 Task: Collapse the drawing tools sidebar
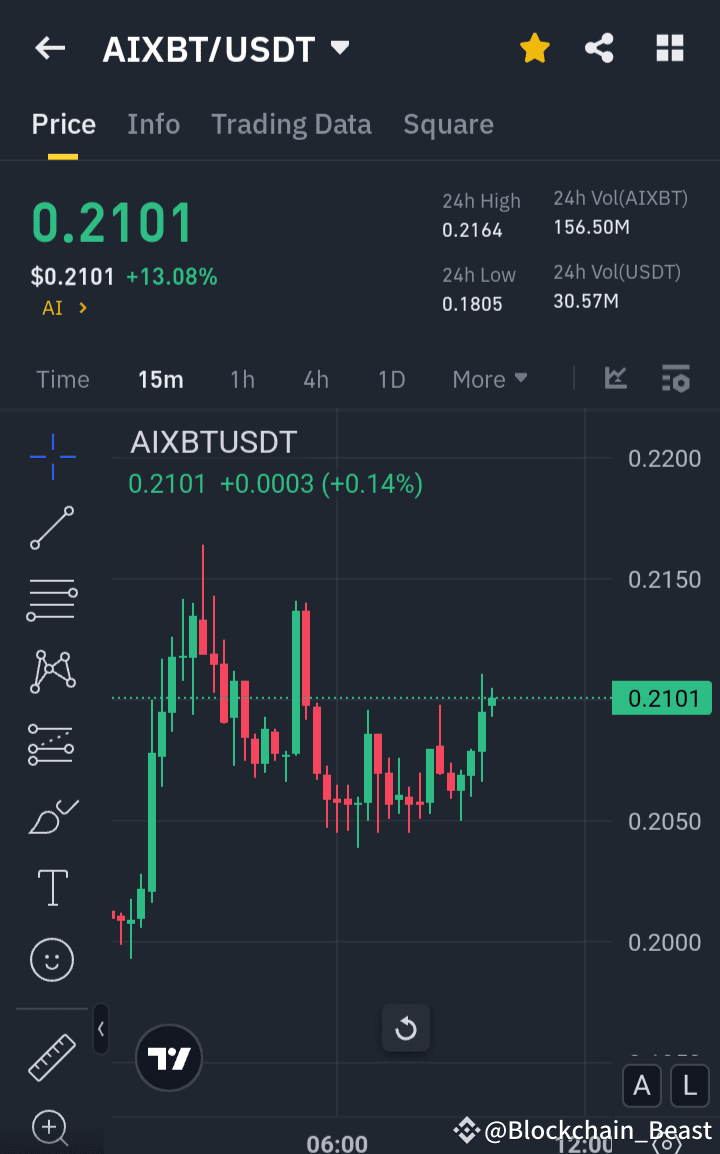tap(100, 1029)
